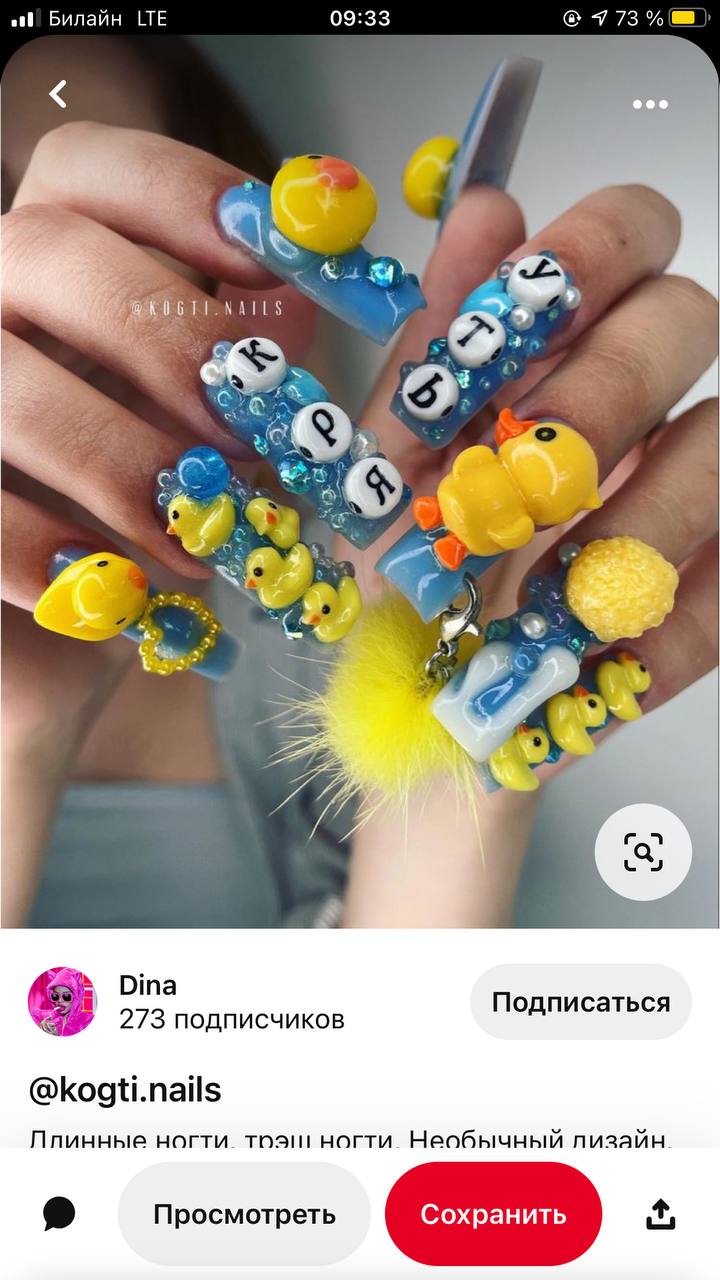Open visual search lens on the pin
Image resolution: width=720 pixels, height=1280 pixels.
643,853
